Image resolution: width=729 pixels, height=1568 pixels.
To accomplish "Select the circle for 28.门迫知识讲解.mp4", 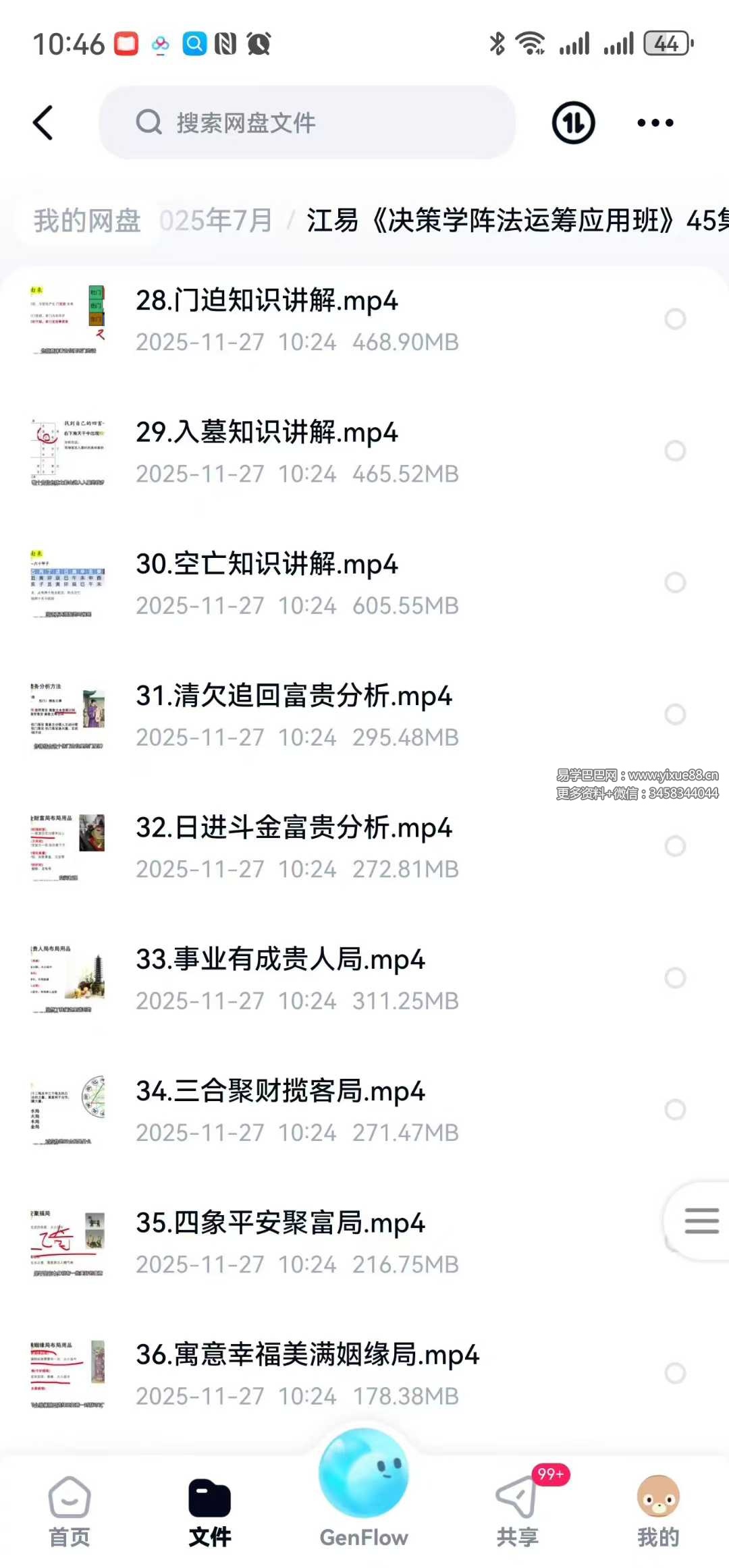I will (x=675, y=319).
